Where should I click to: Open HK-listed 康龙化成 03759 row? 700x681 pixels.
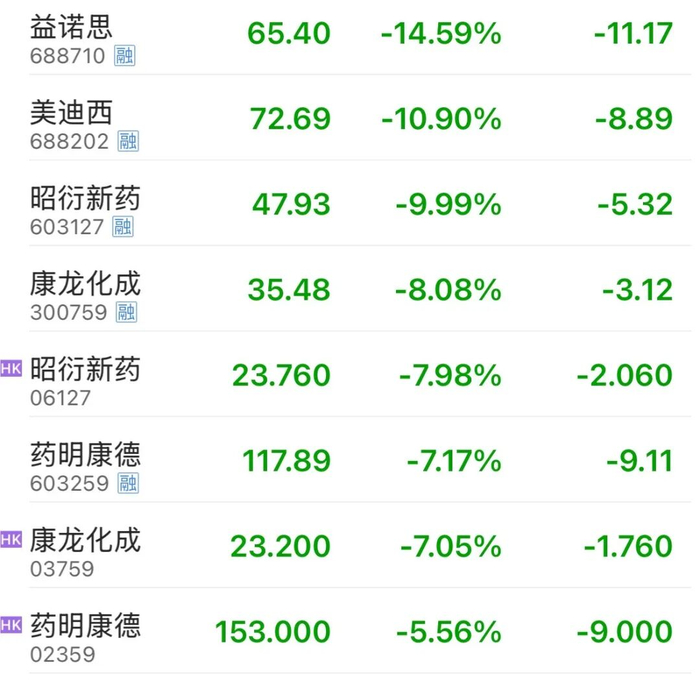click(x=350, y=545)
